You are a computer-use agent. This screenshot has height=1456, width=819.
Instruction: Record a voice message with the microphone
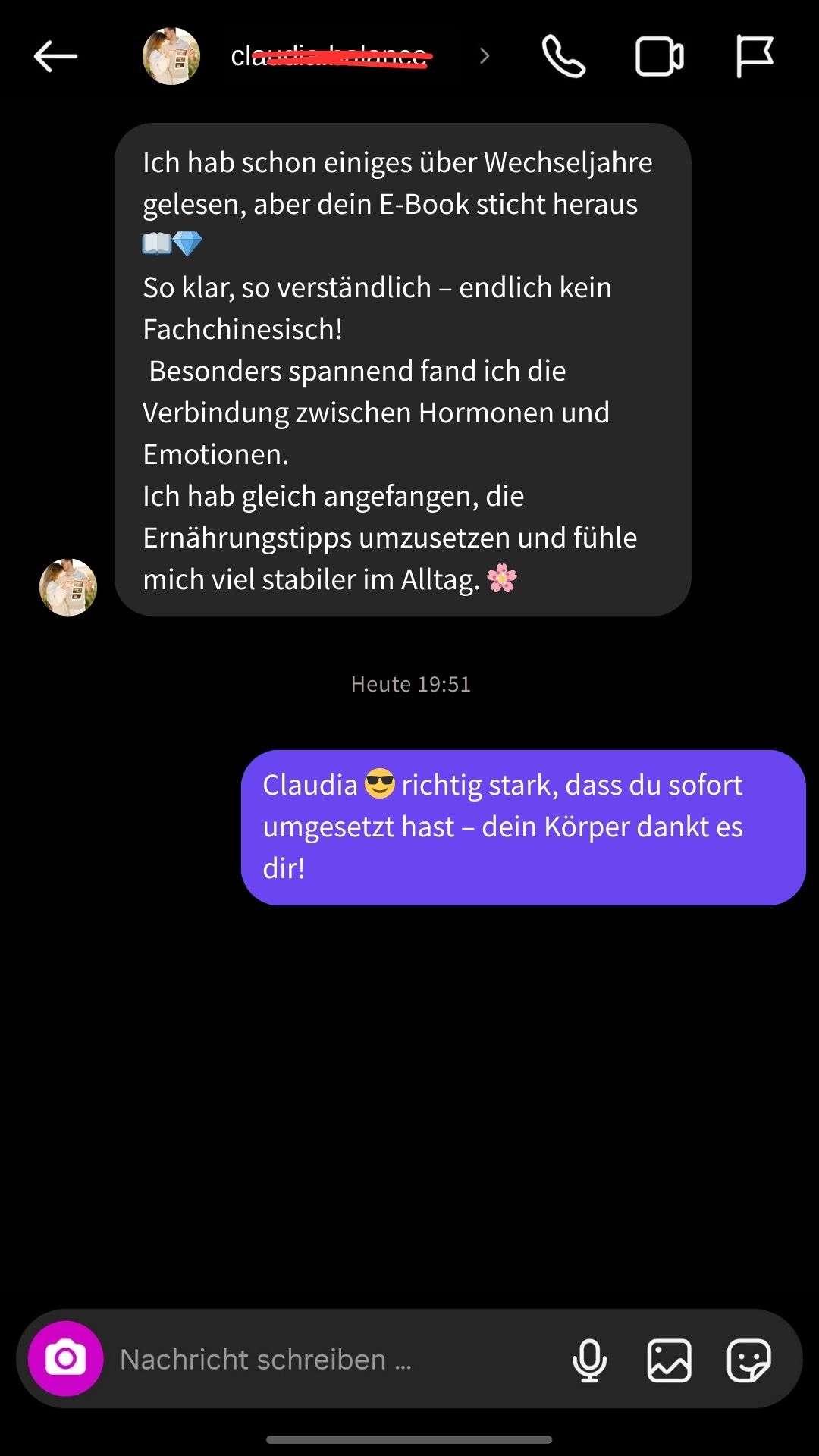(x=591, y=1360)
